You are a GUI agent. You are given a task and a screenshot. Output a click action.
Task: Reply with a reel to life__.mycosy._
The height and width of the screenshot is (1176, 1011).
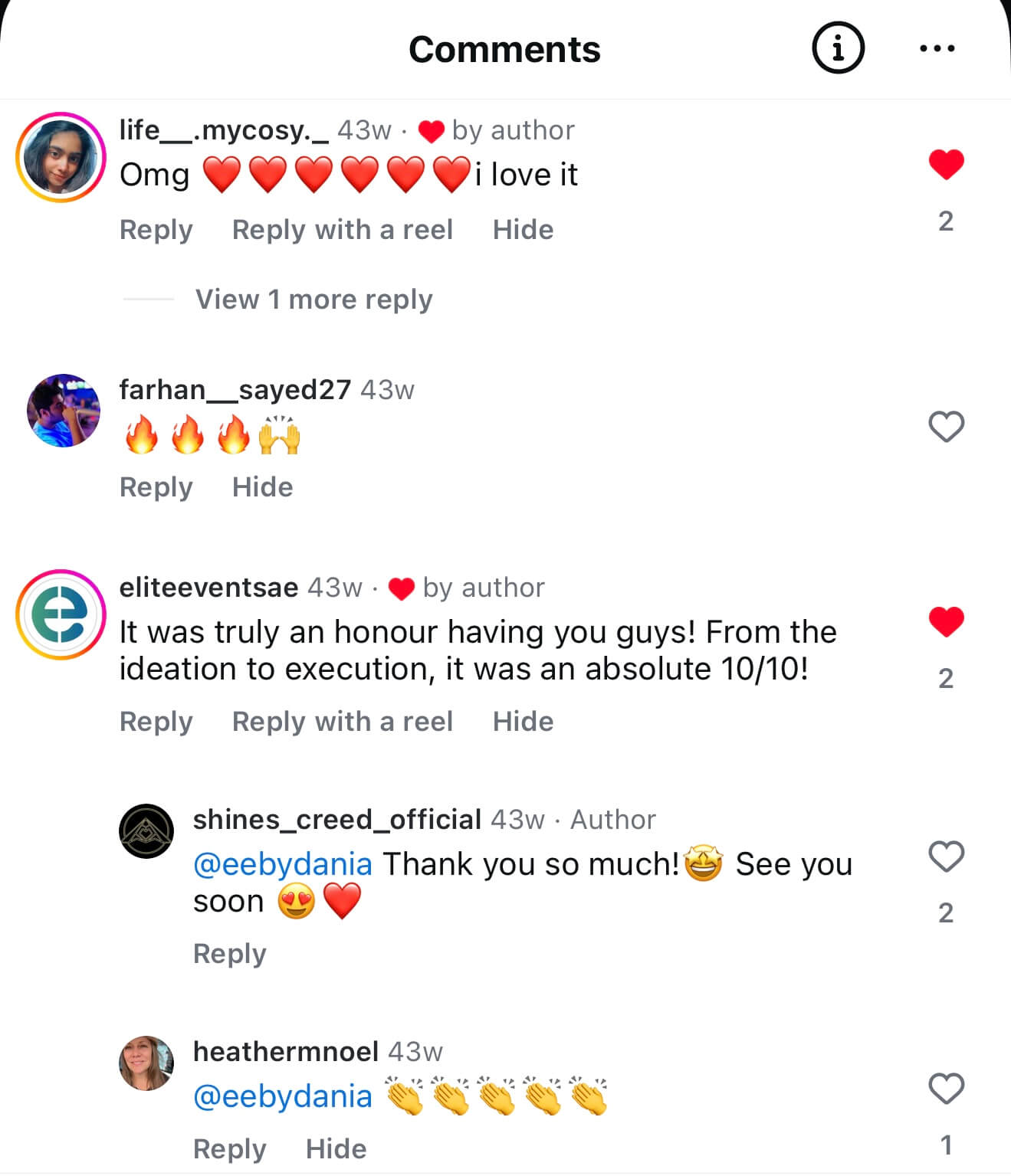click(x=342, y=230)
